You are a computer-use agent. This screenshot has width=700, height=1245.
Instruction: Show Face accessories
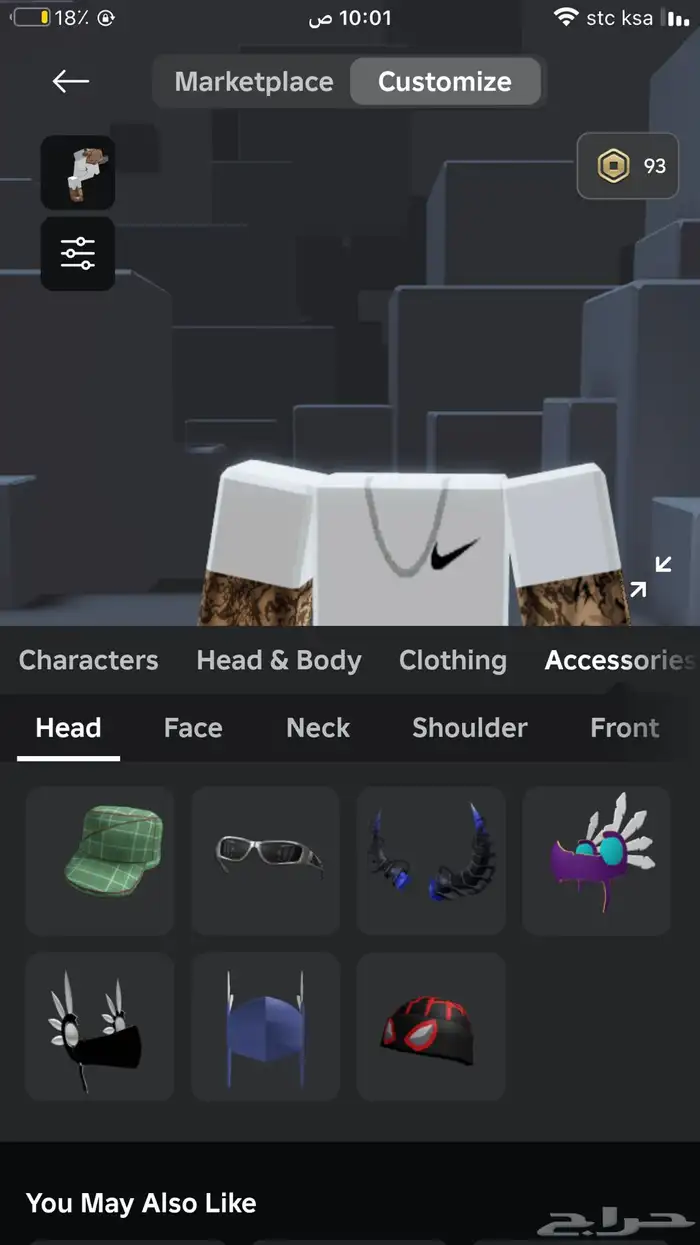pos(193,728)
